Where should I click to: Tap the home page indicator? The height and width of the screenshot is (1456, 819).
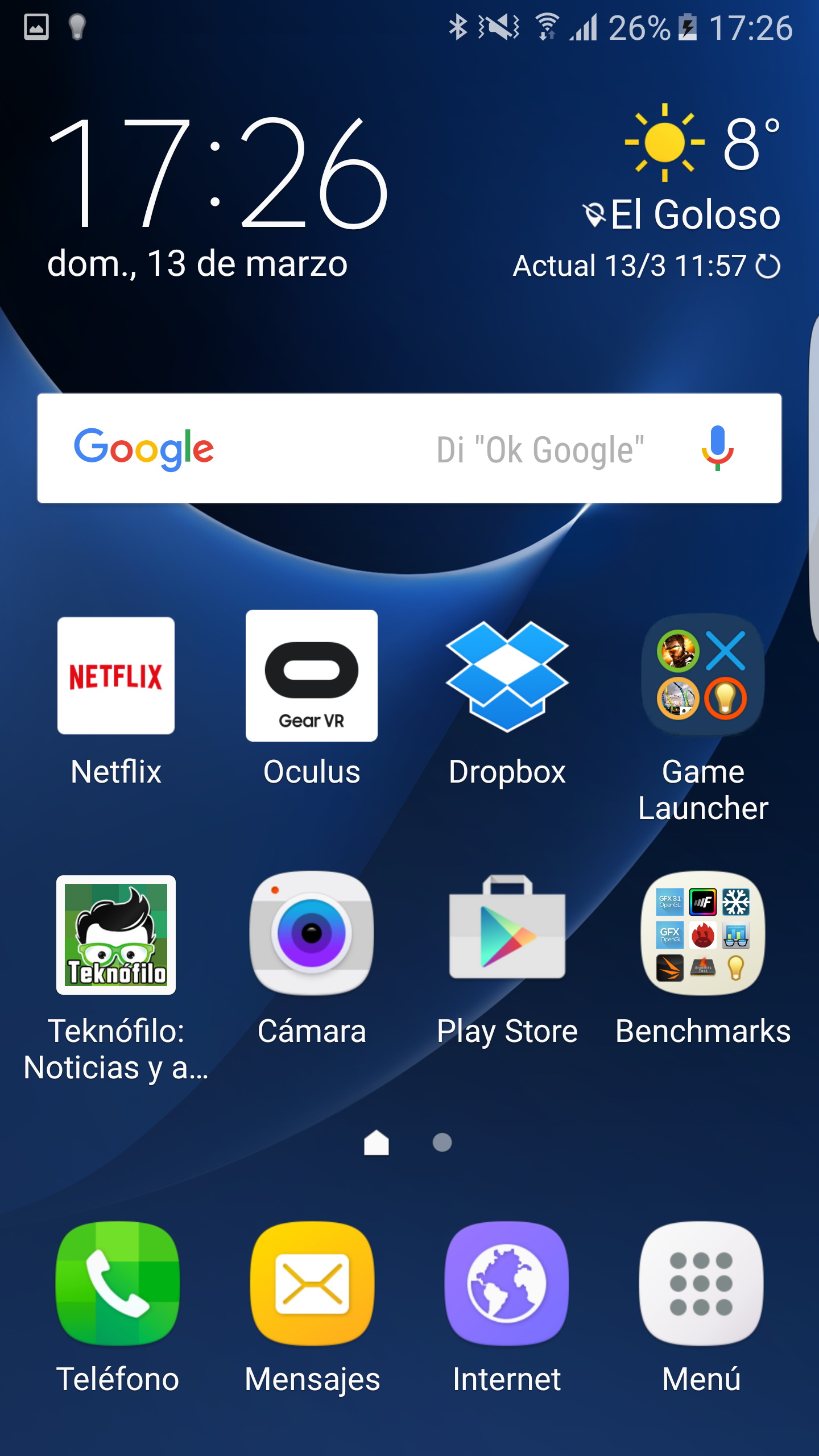coord(377,1142)
